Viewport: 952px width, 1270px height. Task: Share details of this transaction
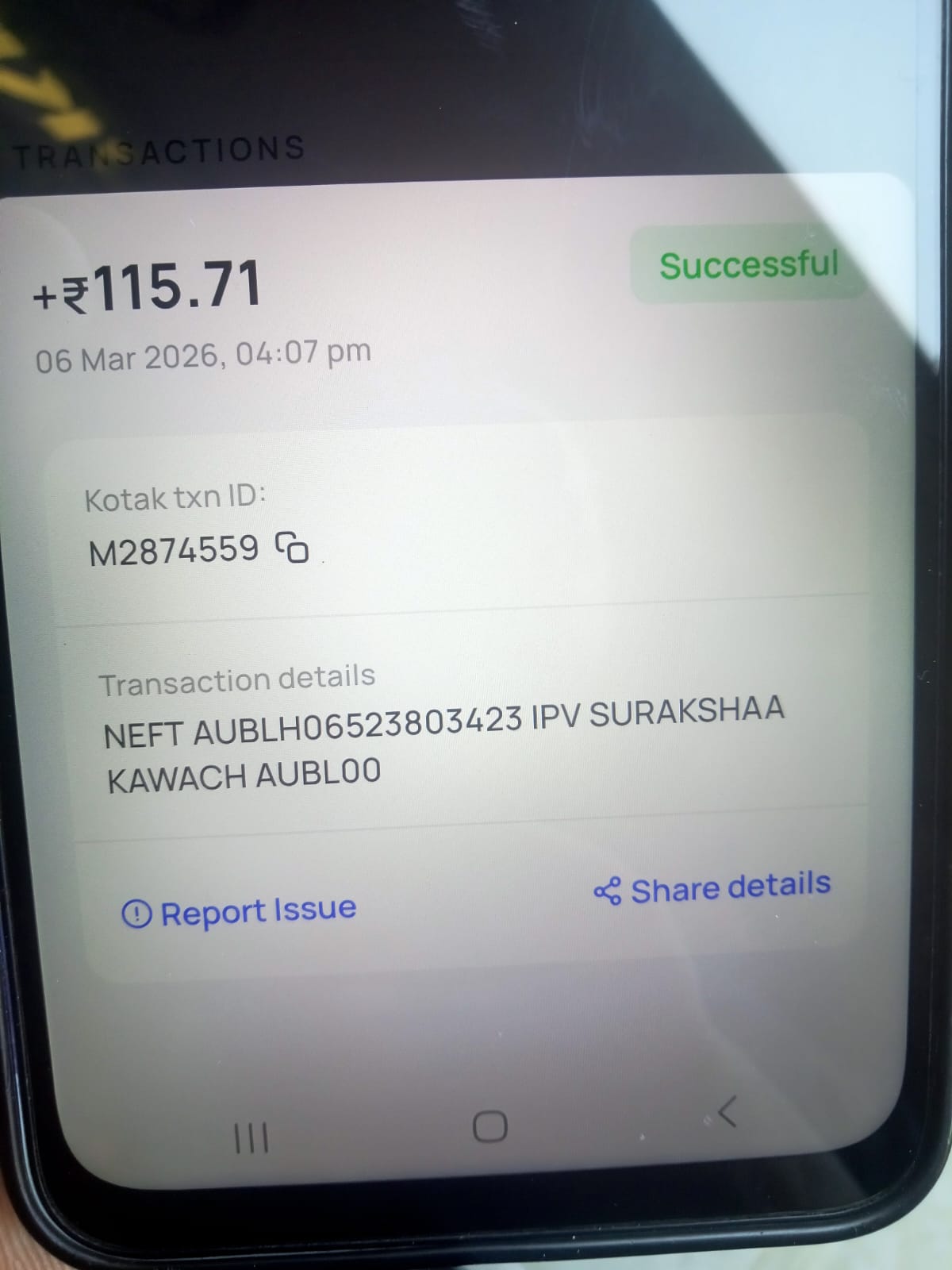712,888
